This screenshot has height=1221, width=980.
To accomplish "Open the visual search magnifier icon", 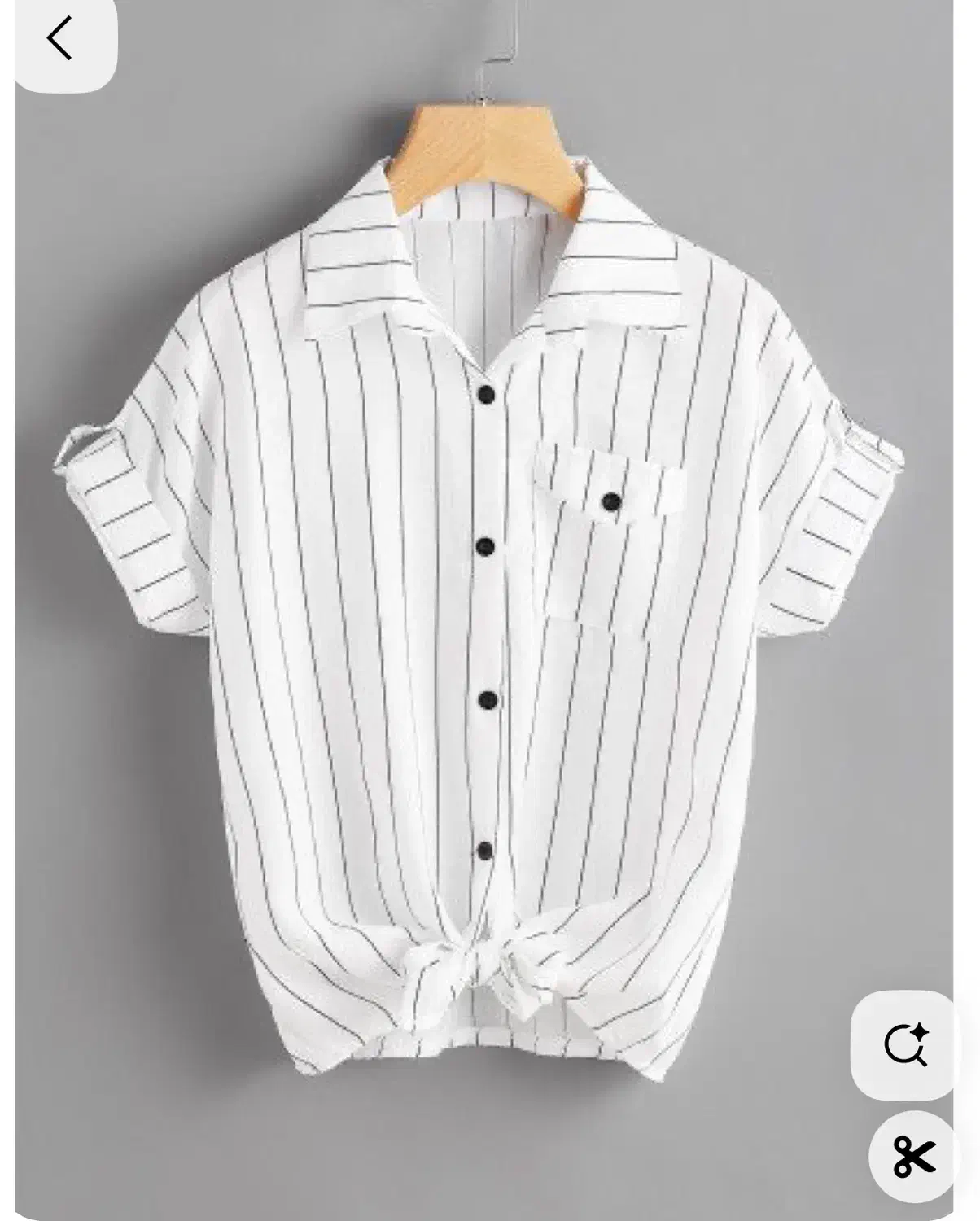I will (x=904, y=1044).
